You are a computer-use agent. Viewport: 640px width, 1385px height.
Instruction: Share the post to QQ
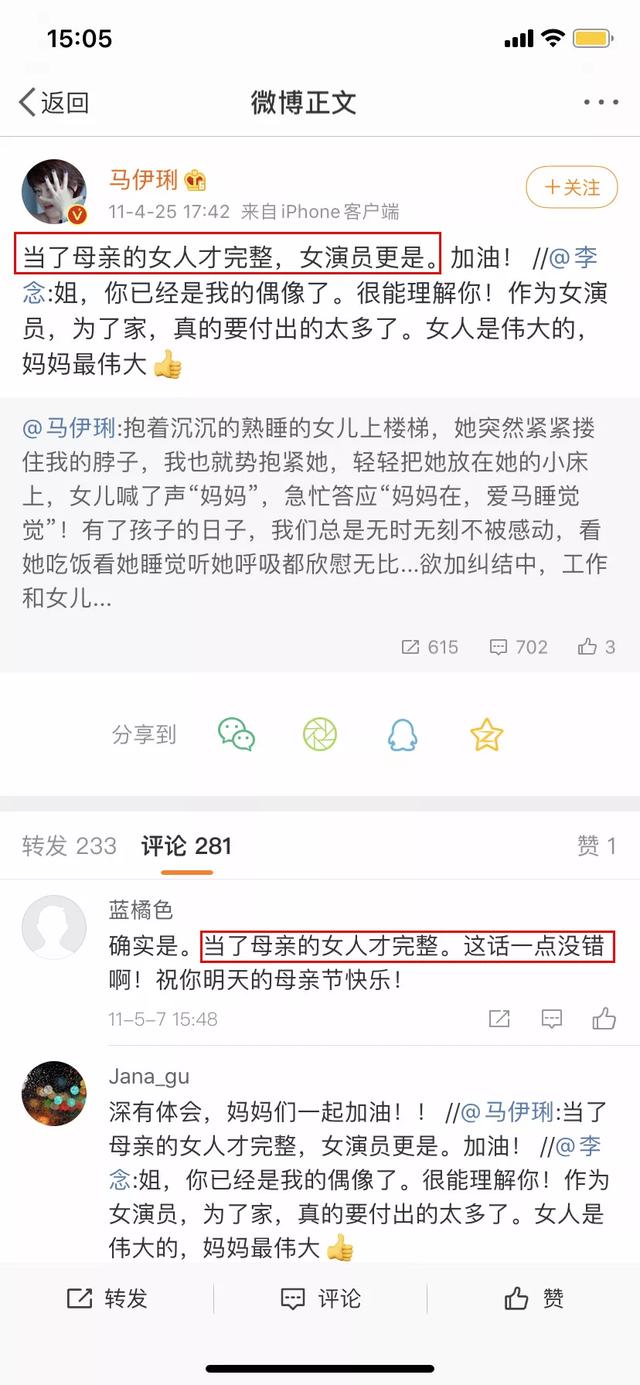tap(402, 735)
